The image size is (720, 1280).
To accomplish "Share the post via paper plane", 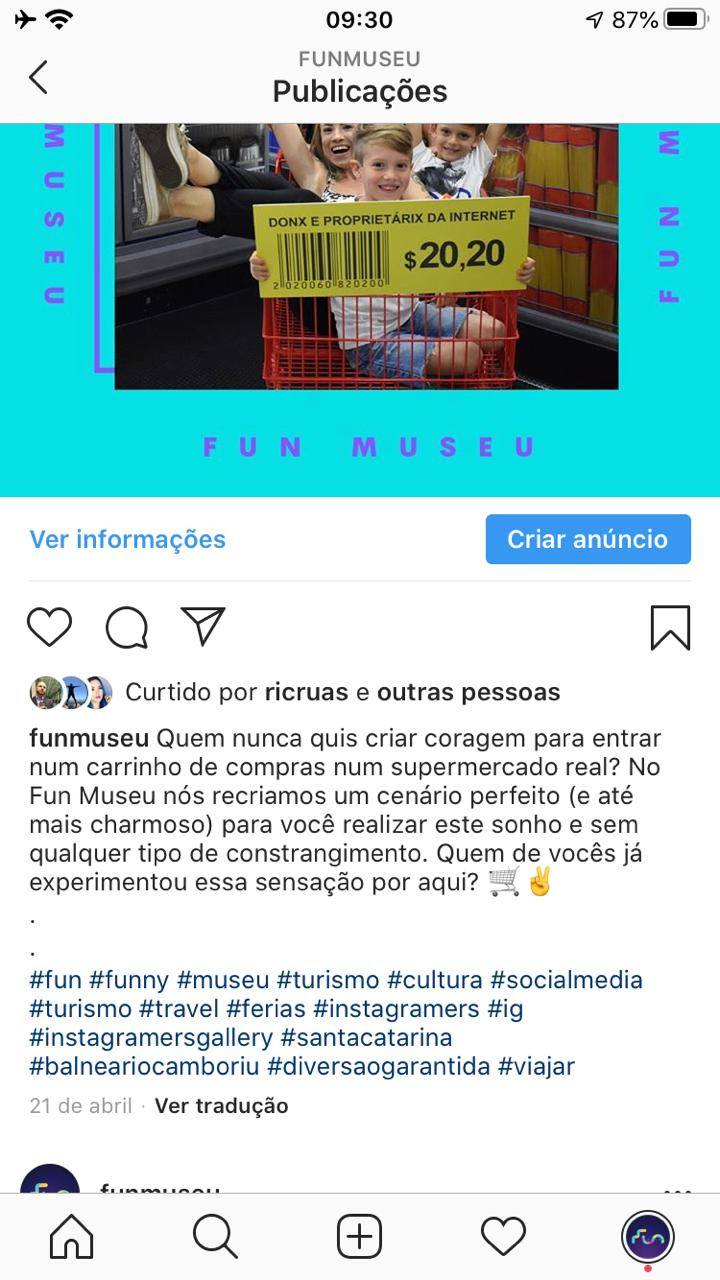I will [203, 627].
